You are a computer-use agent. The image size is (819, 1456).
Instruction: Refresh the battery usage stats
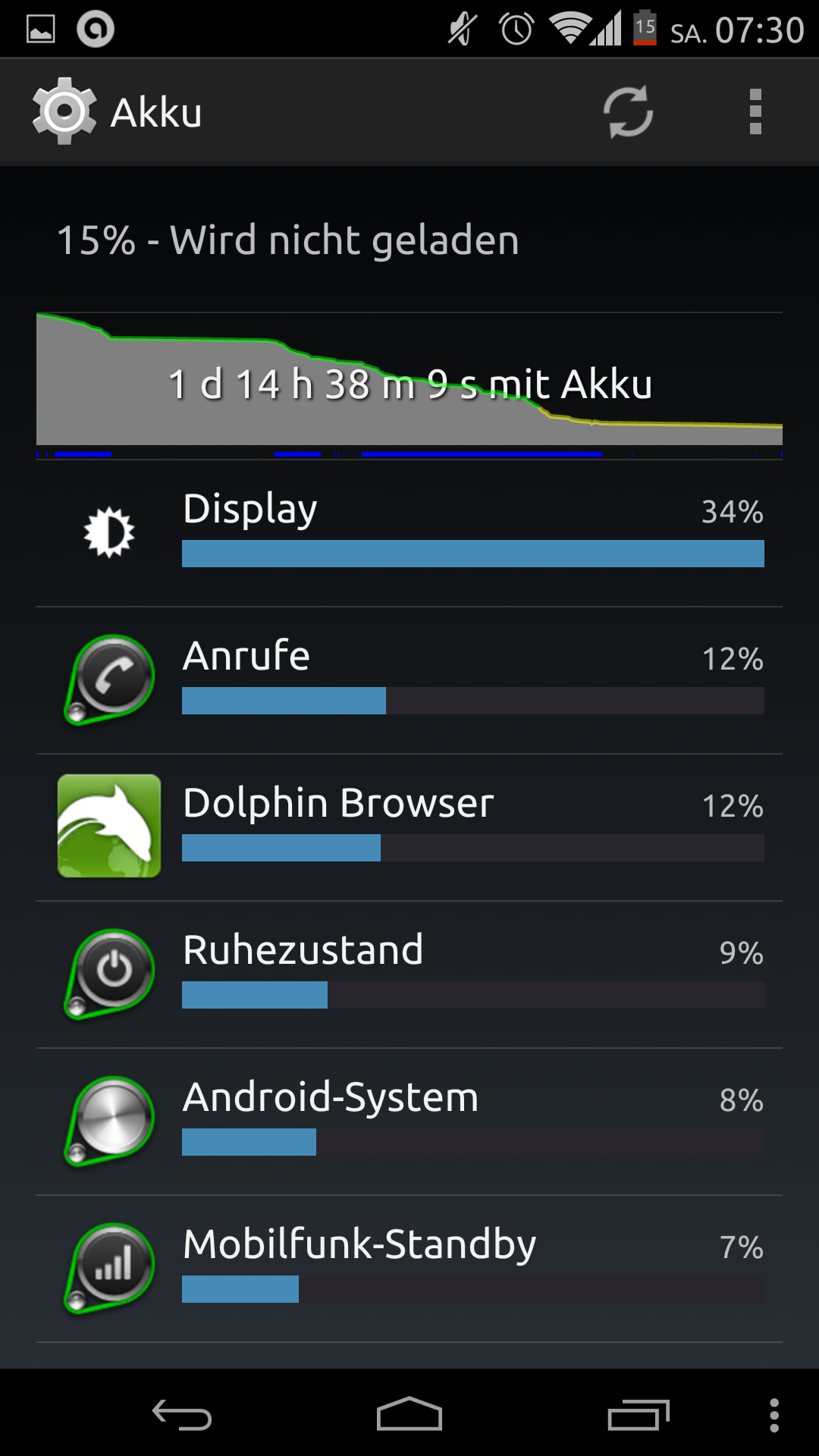(628, 112)
